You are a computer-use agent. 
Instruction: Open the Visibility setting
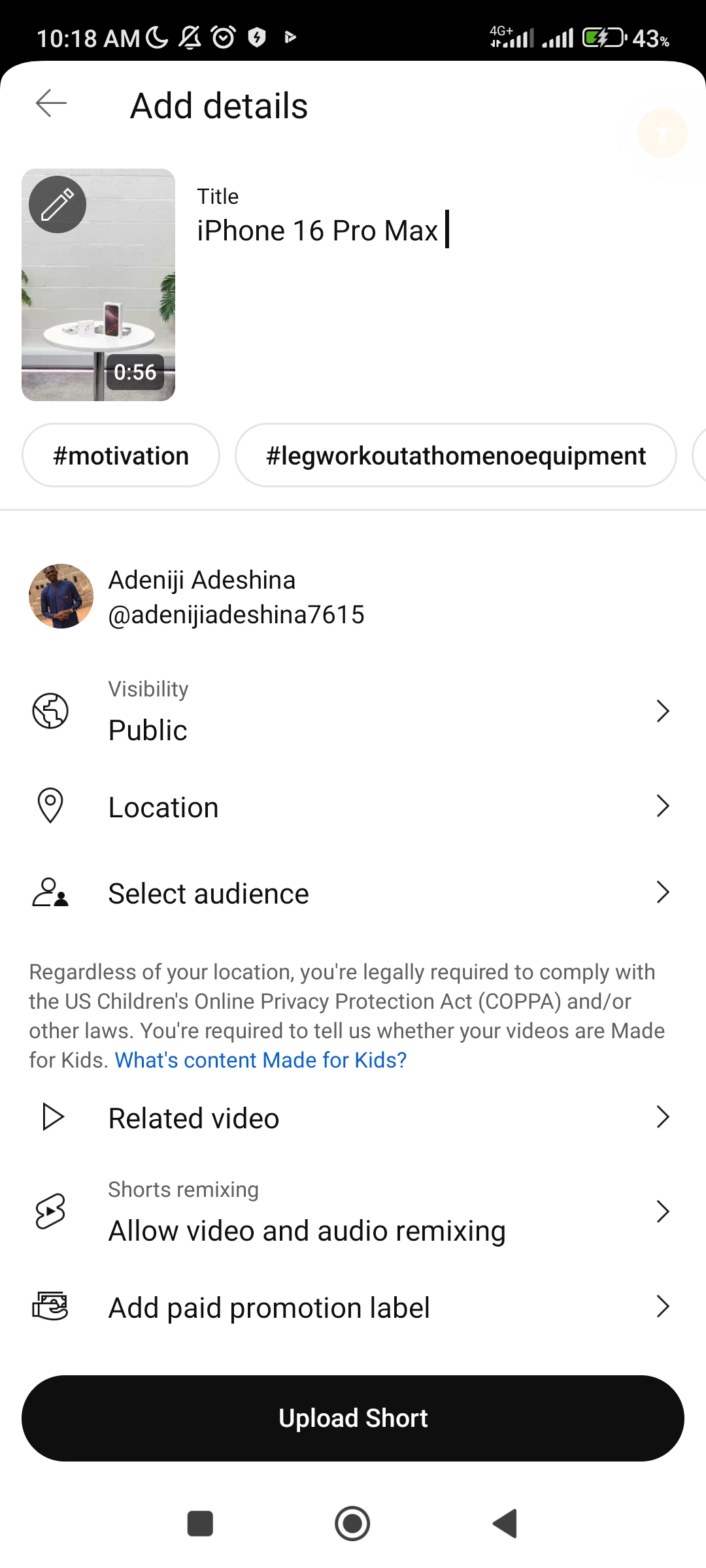(x=353, y=711)
